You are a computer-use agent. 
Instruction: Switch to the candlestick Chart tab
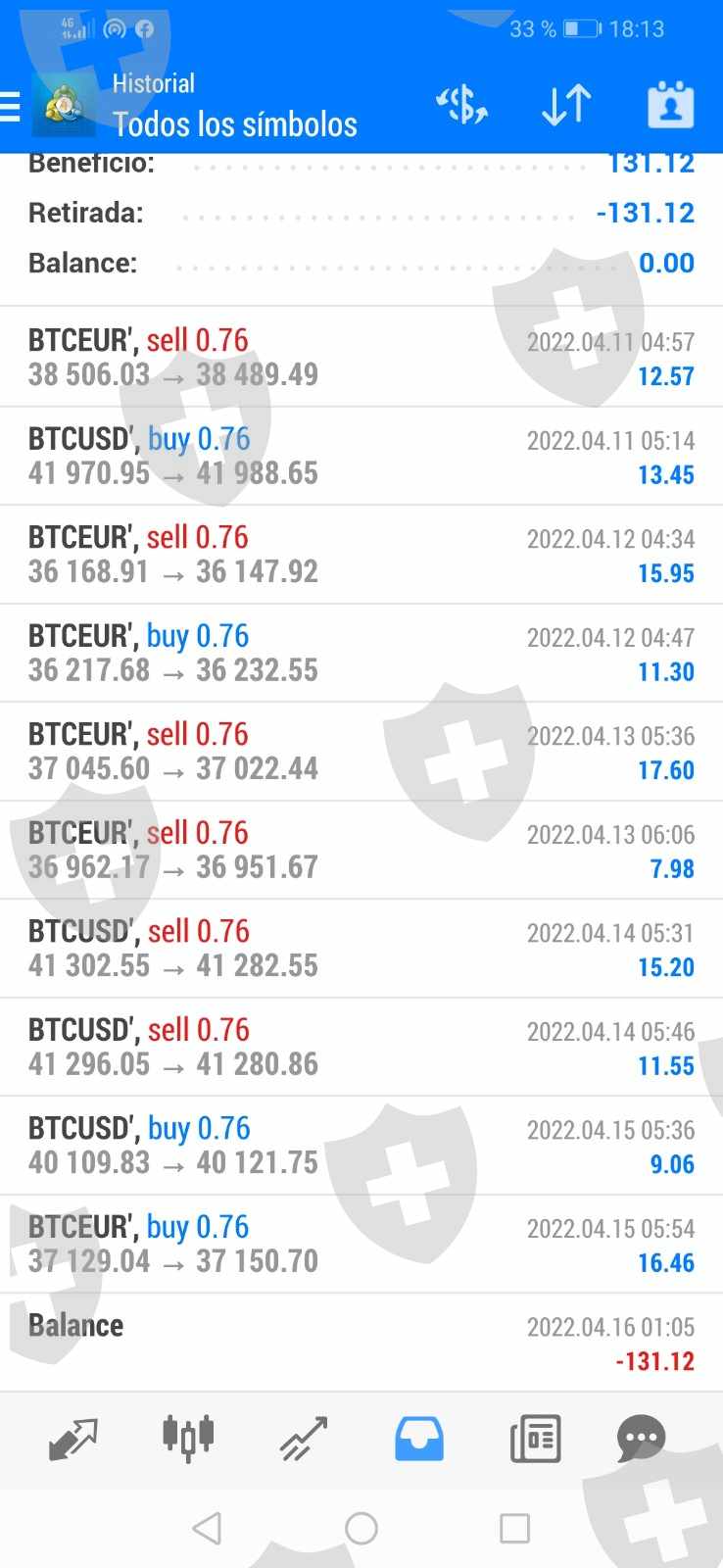[188, 1440]
